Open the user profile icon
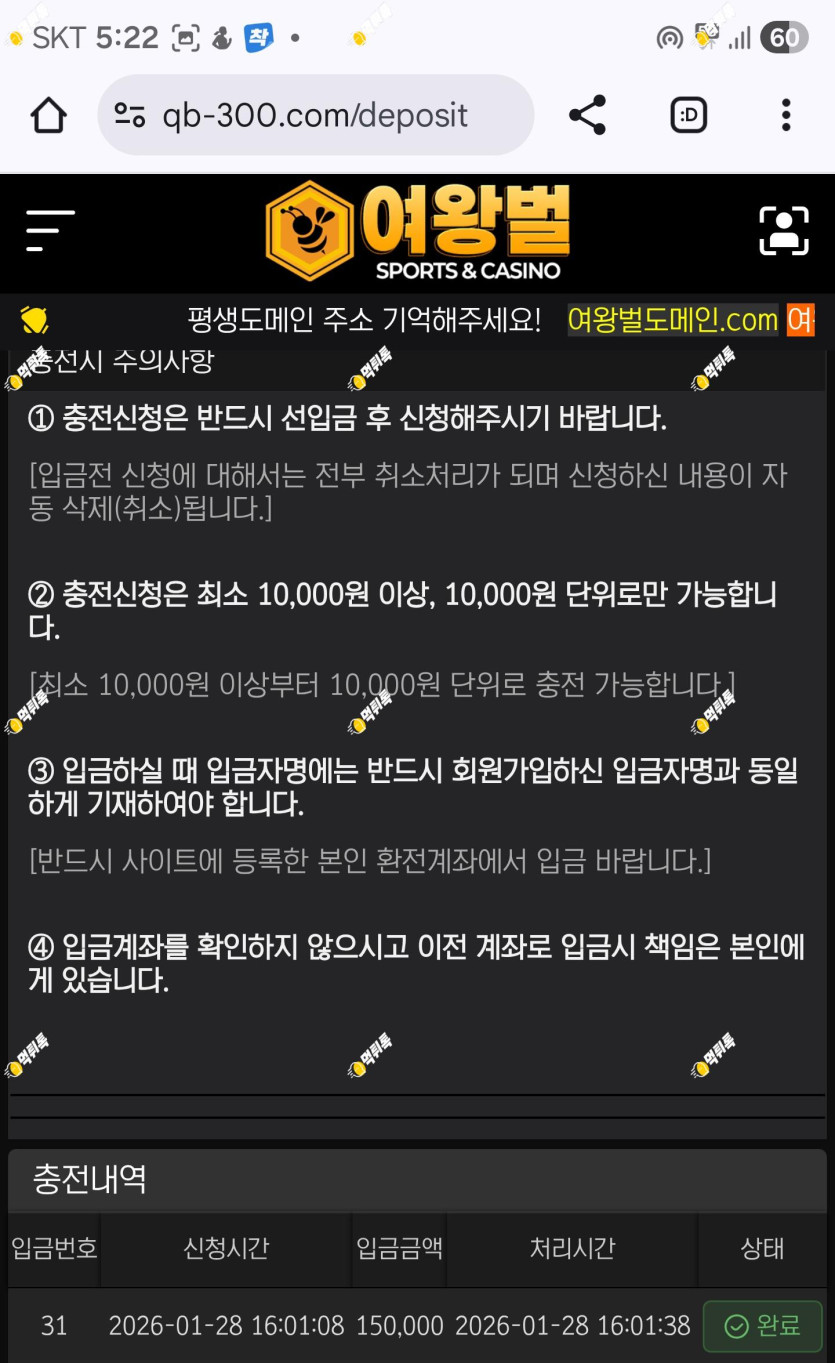 [784, 231]
